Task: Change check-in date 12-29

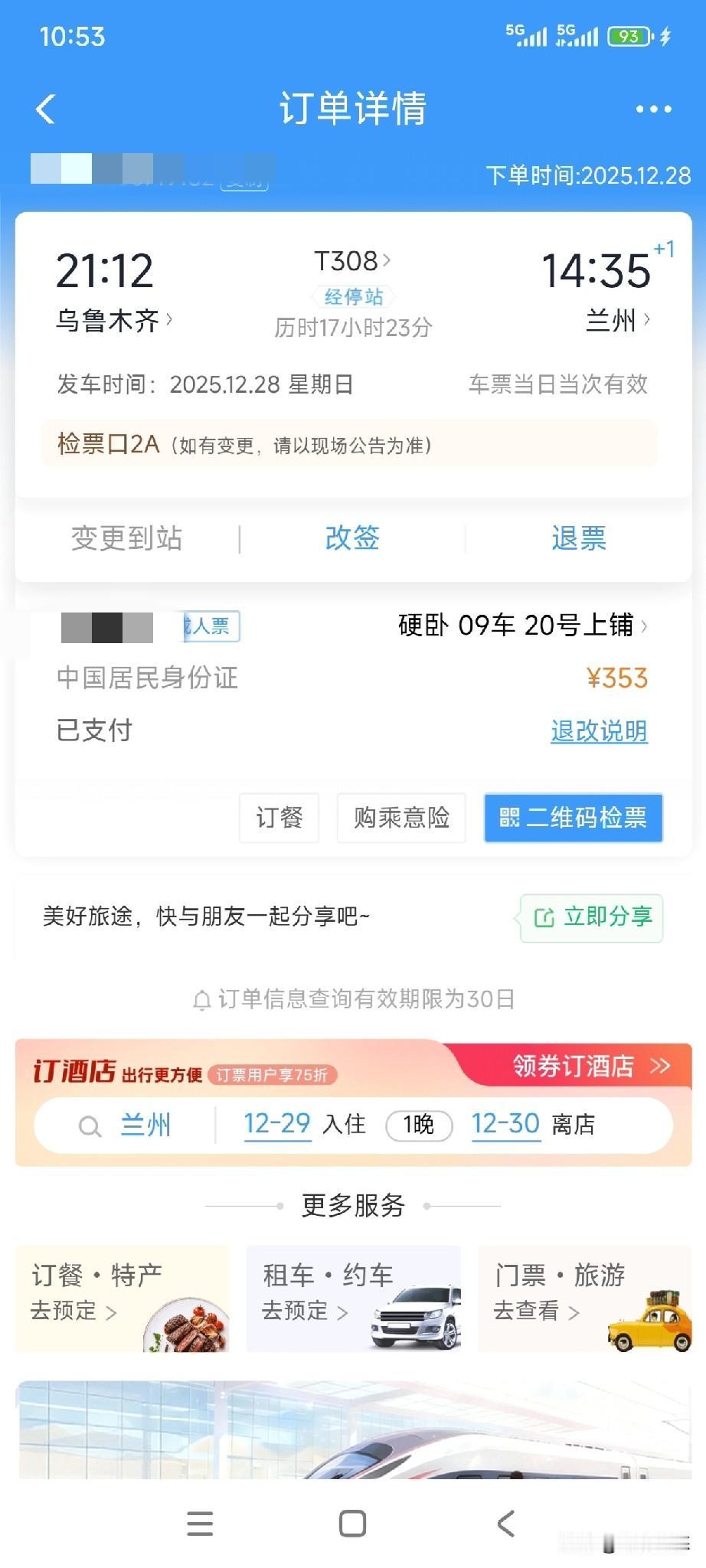Action: click(277, 1124)
